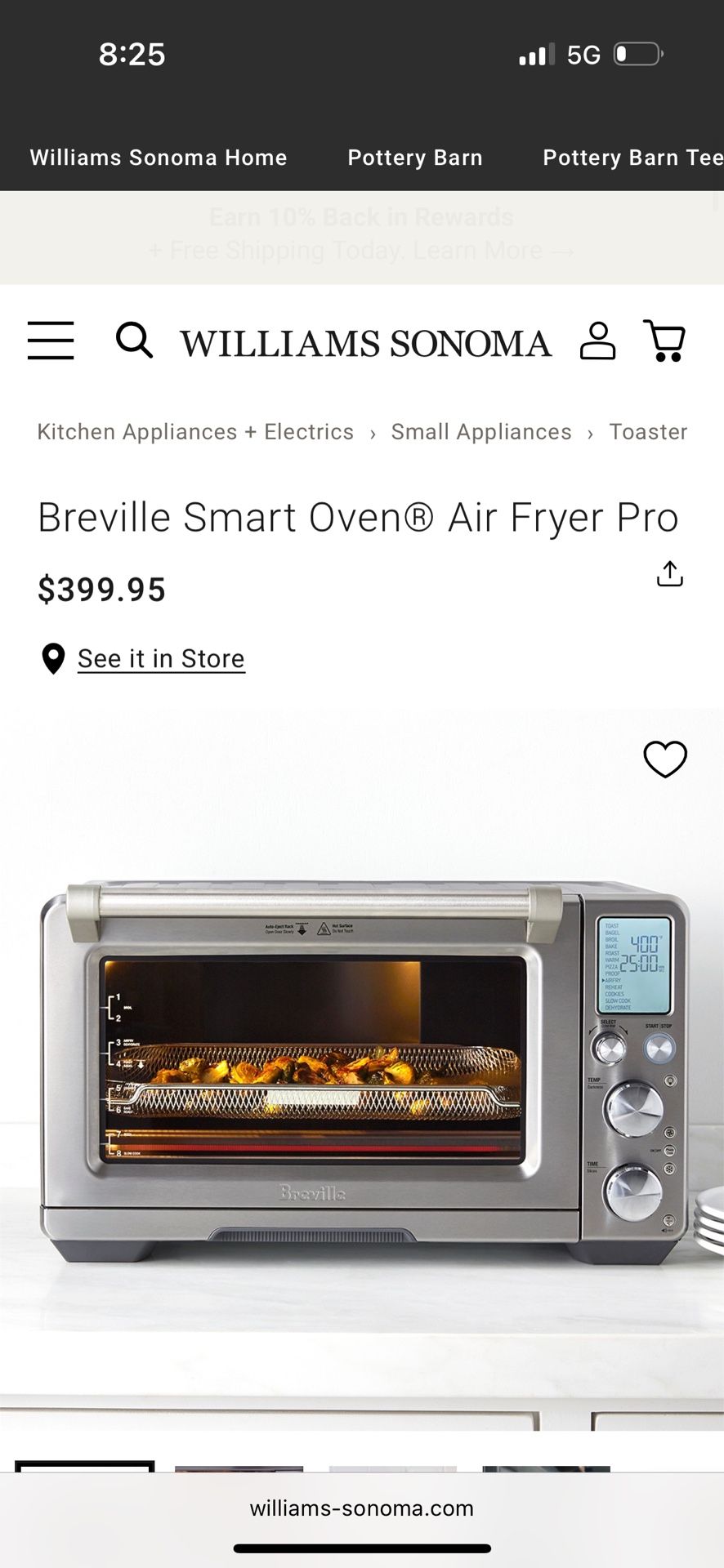Open Kitchen Appliances + Electrics breadcrumb
724x1568 pixels.
[x=195, y=432]
